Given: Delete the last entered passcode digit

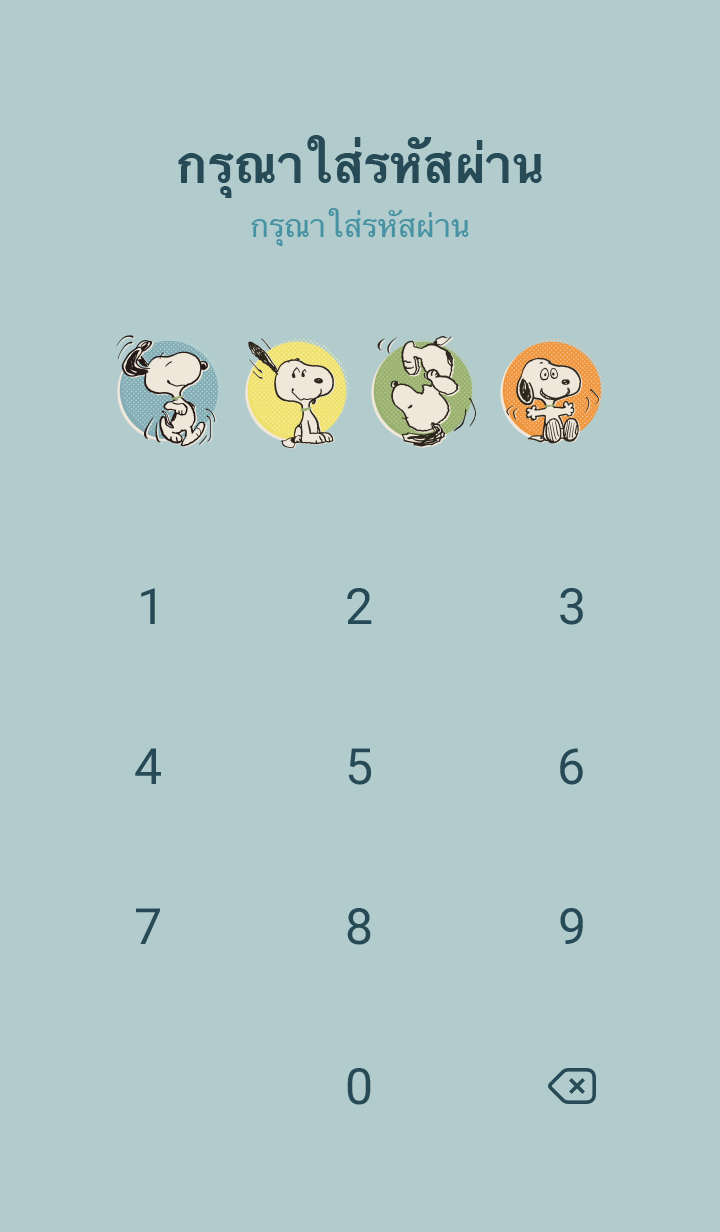Looking at the screenshot, I should pos(572,1086).
